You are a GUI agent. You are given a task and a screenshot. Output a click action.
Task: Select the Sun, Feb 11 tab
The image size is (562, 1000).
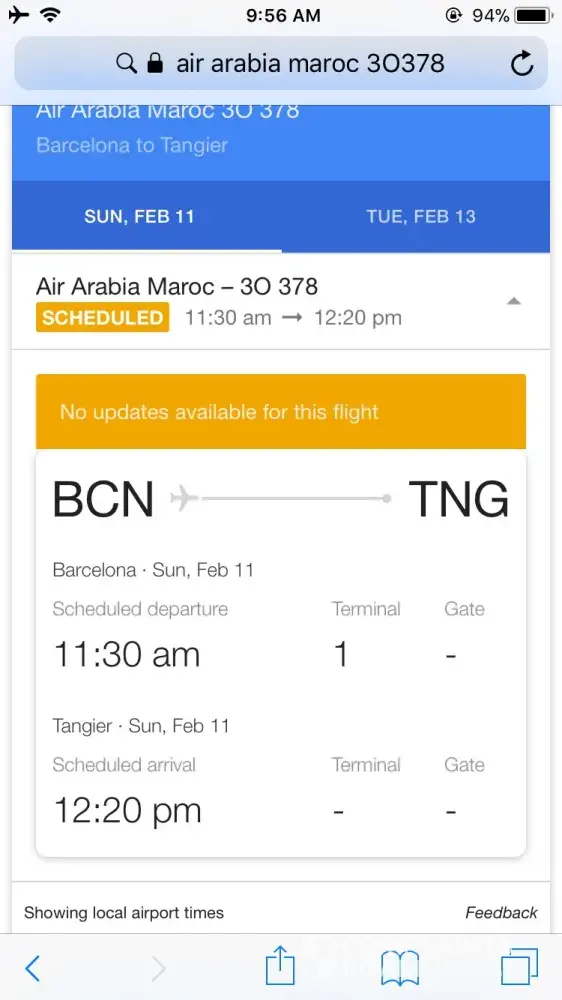coord(139,216)
